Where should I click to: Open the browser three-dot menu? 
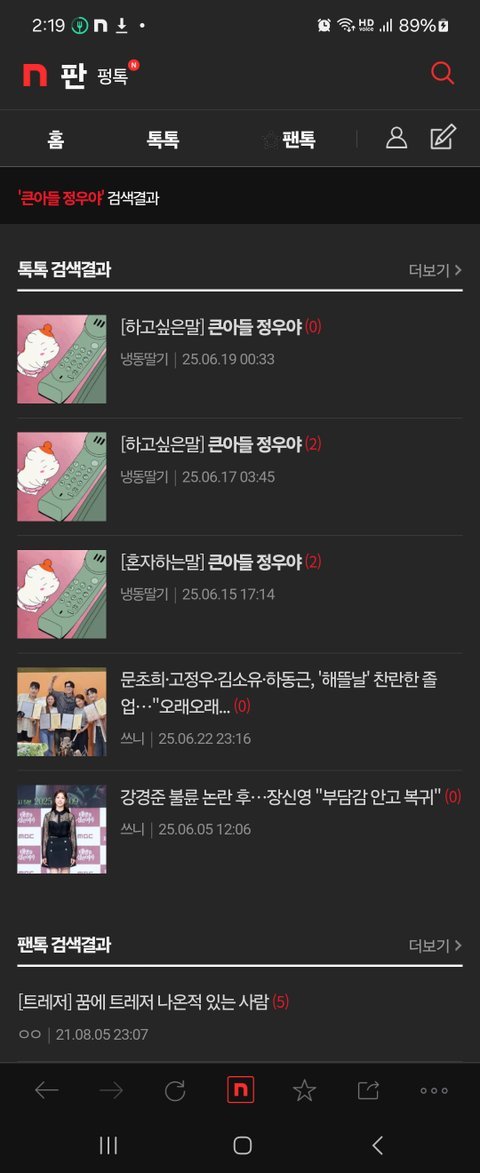[x=434, y=1091]
